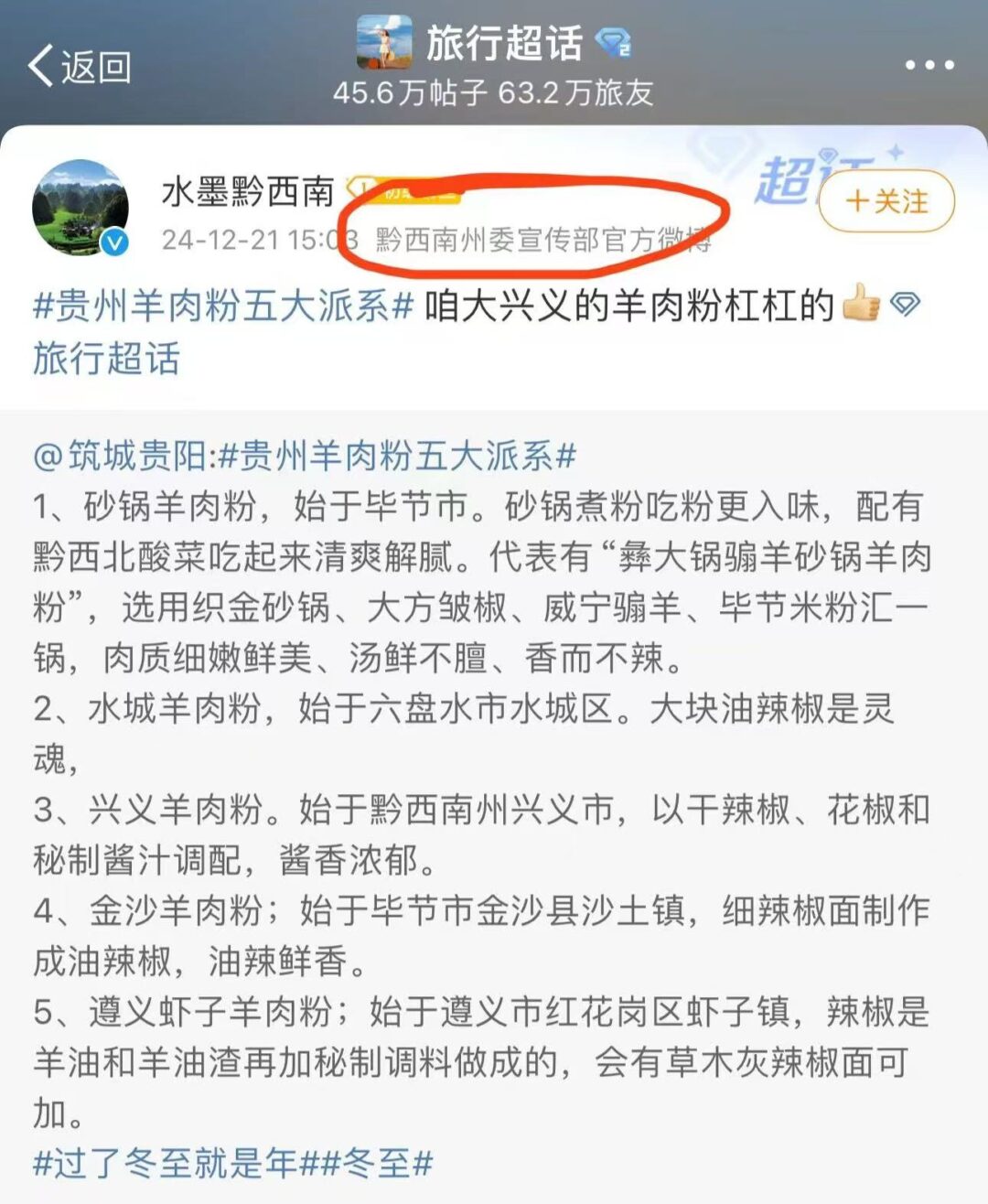Open the #贵州羊肉粉五大派系# hashtag in the post title
The image size is (988, 1204).
pos(224,306)
